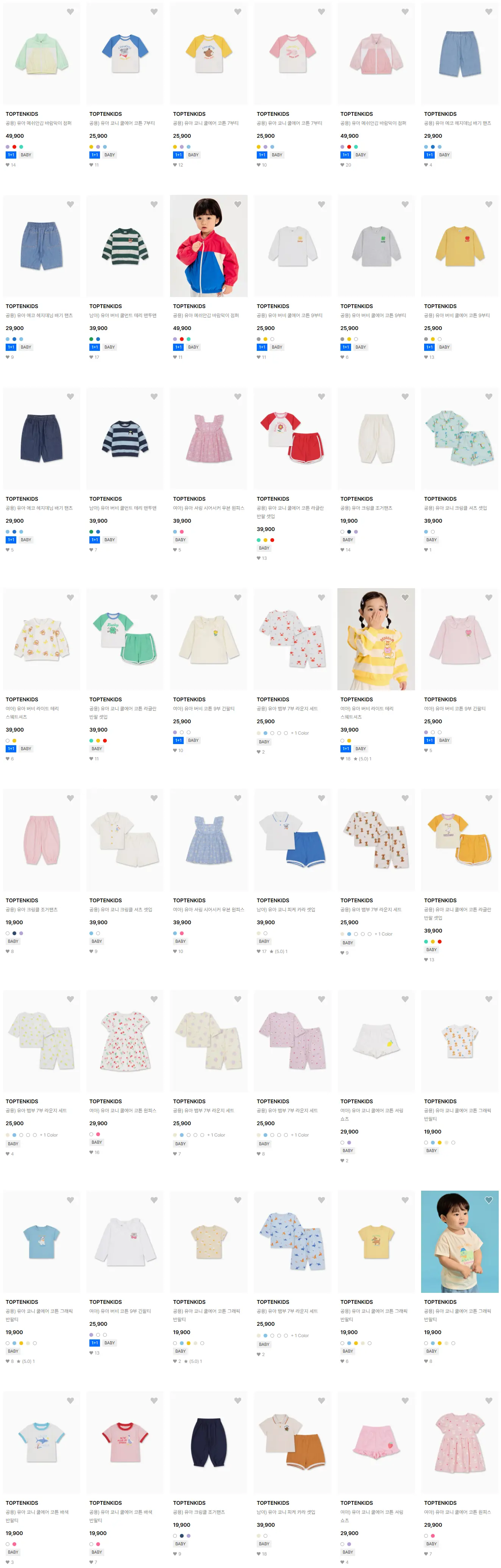Save the pink heart print dress to wishlist
Screen dimensions: 501x1568
(489, 1401)
